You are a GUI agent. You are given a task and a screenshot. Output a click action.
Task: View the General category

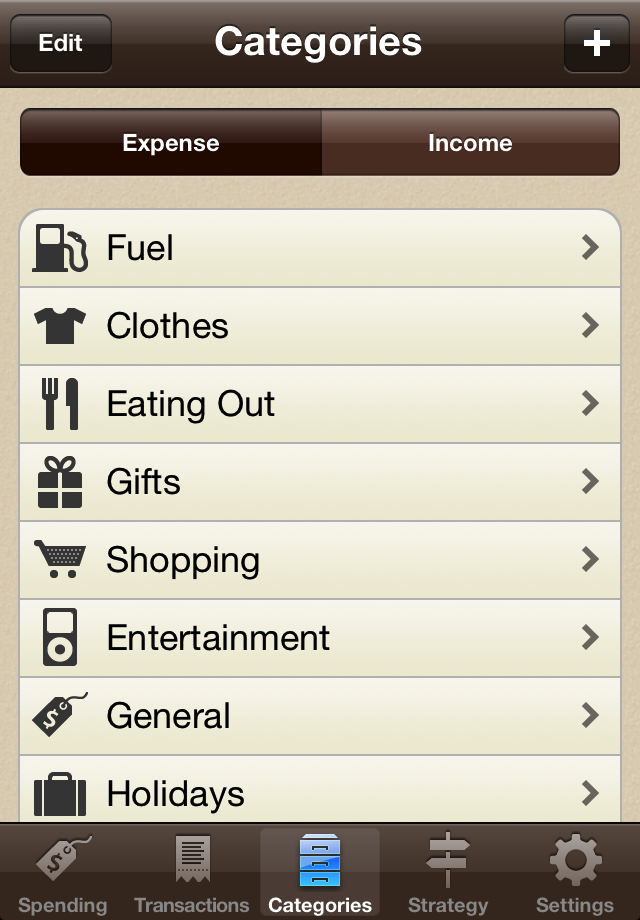[x=320, y=716]
